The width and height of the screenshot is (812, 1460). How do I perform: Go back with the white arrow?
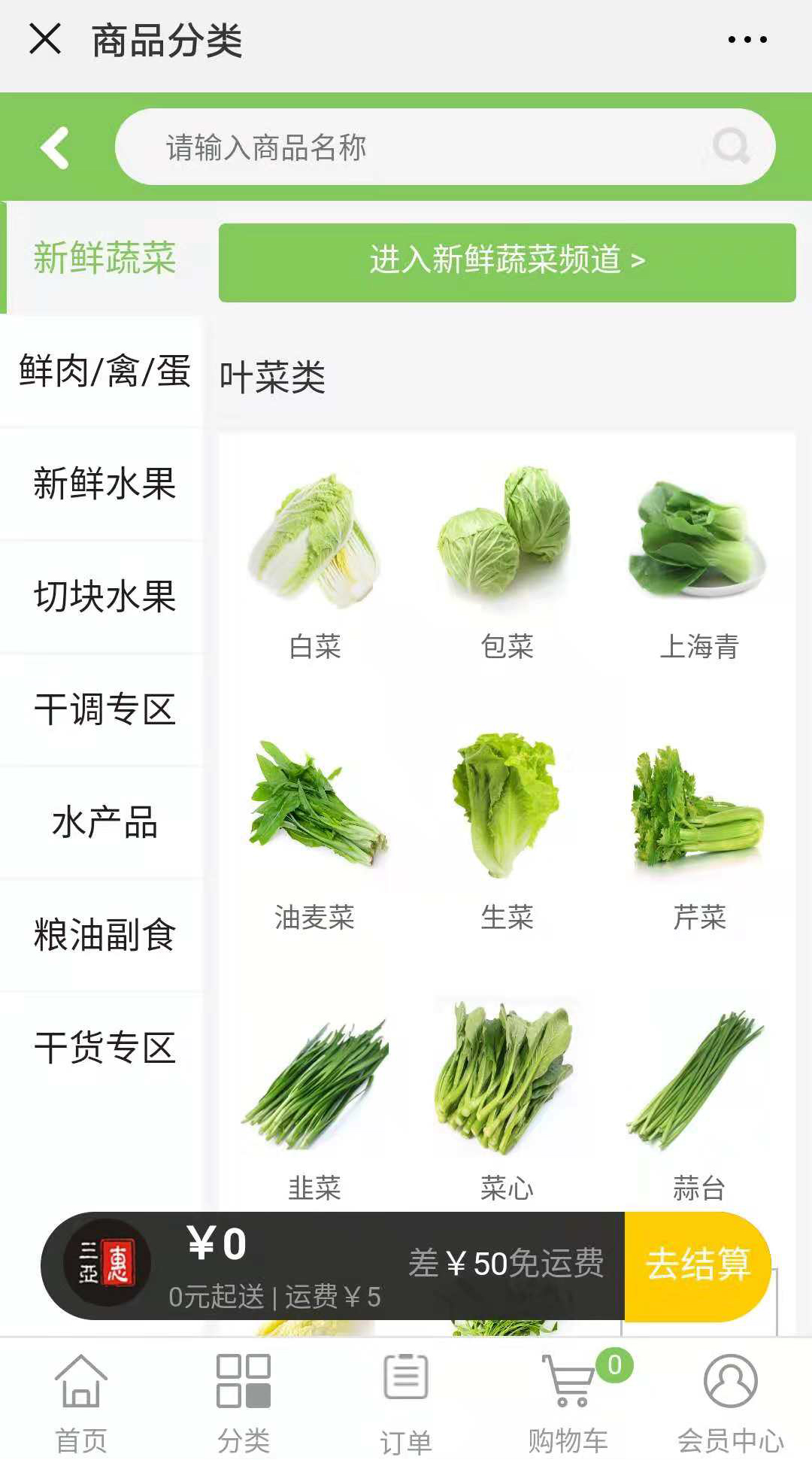56,147
